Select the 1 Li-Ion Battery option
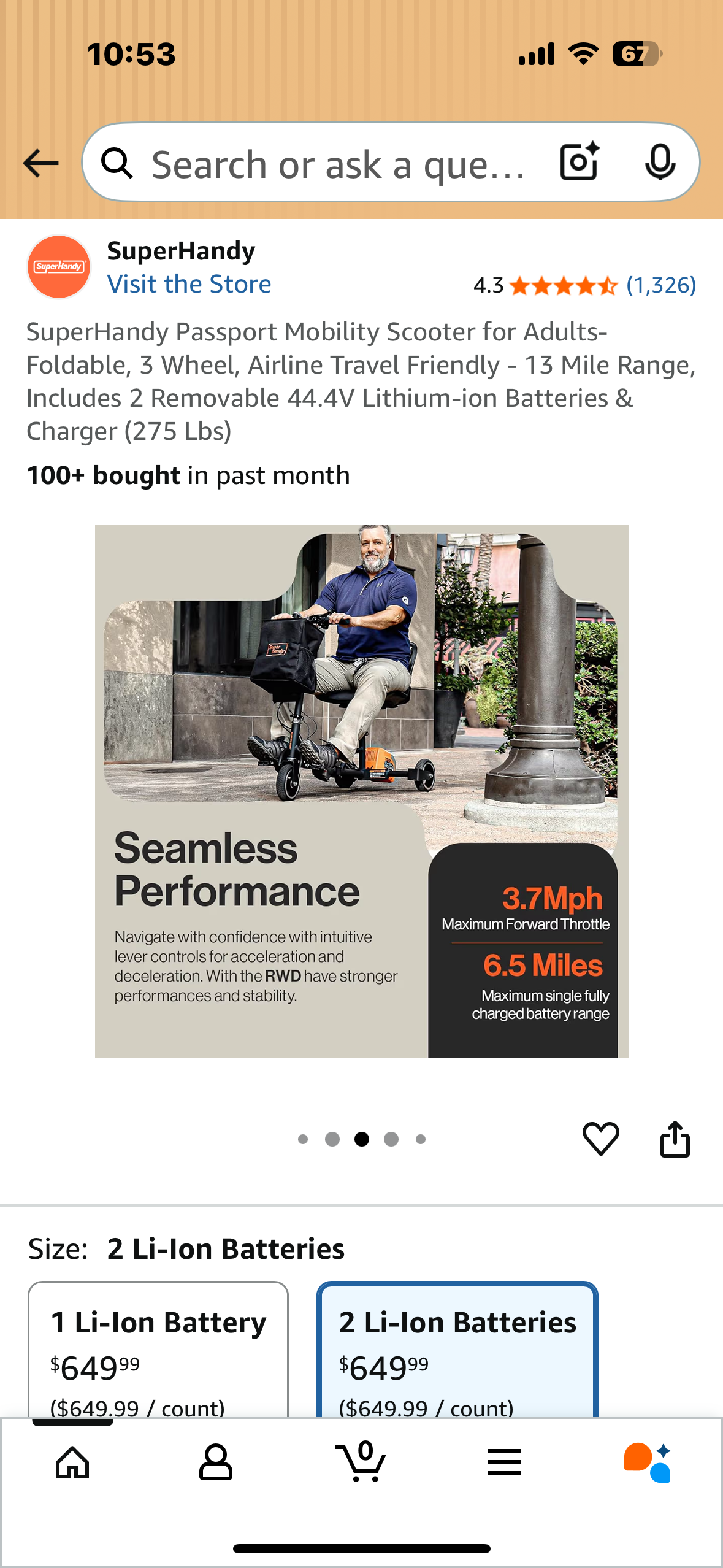The image size is (723, 1568). click(x=158, y=1350)
